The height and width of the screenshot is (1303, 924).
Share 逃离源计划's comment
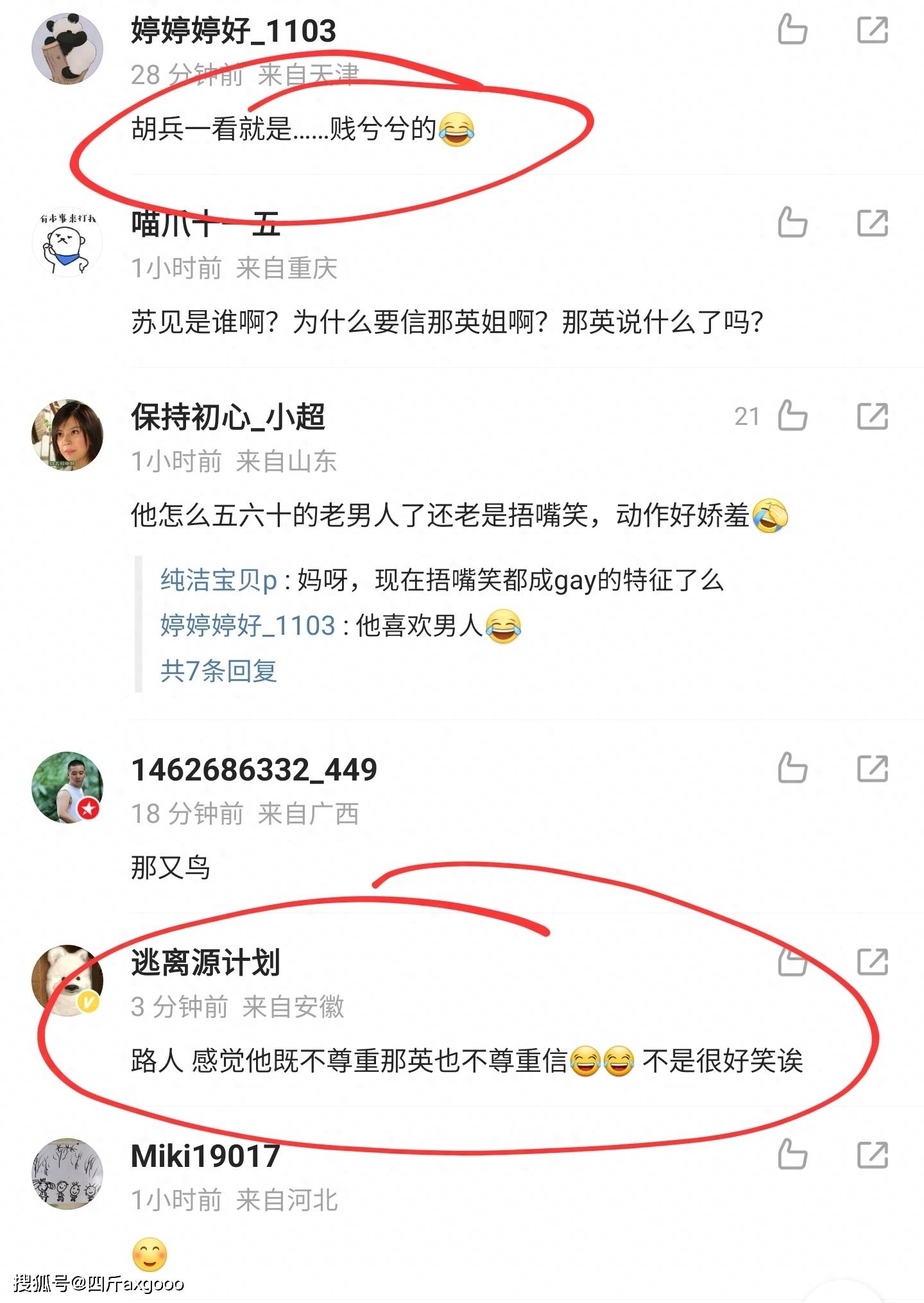(873, 962)
